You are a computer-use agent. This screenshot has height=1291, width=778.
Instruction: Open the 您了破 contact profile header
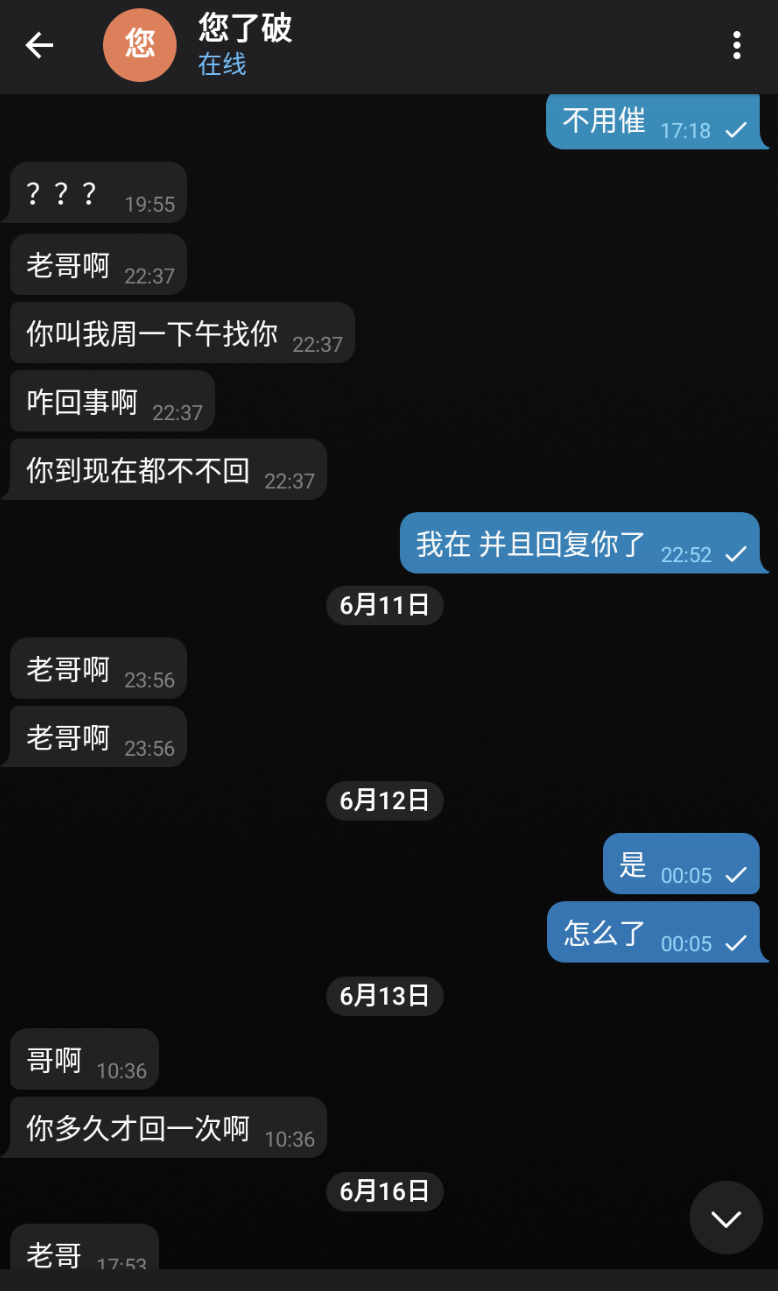point(245,44)
